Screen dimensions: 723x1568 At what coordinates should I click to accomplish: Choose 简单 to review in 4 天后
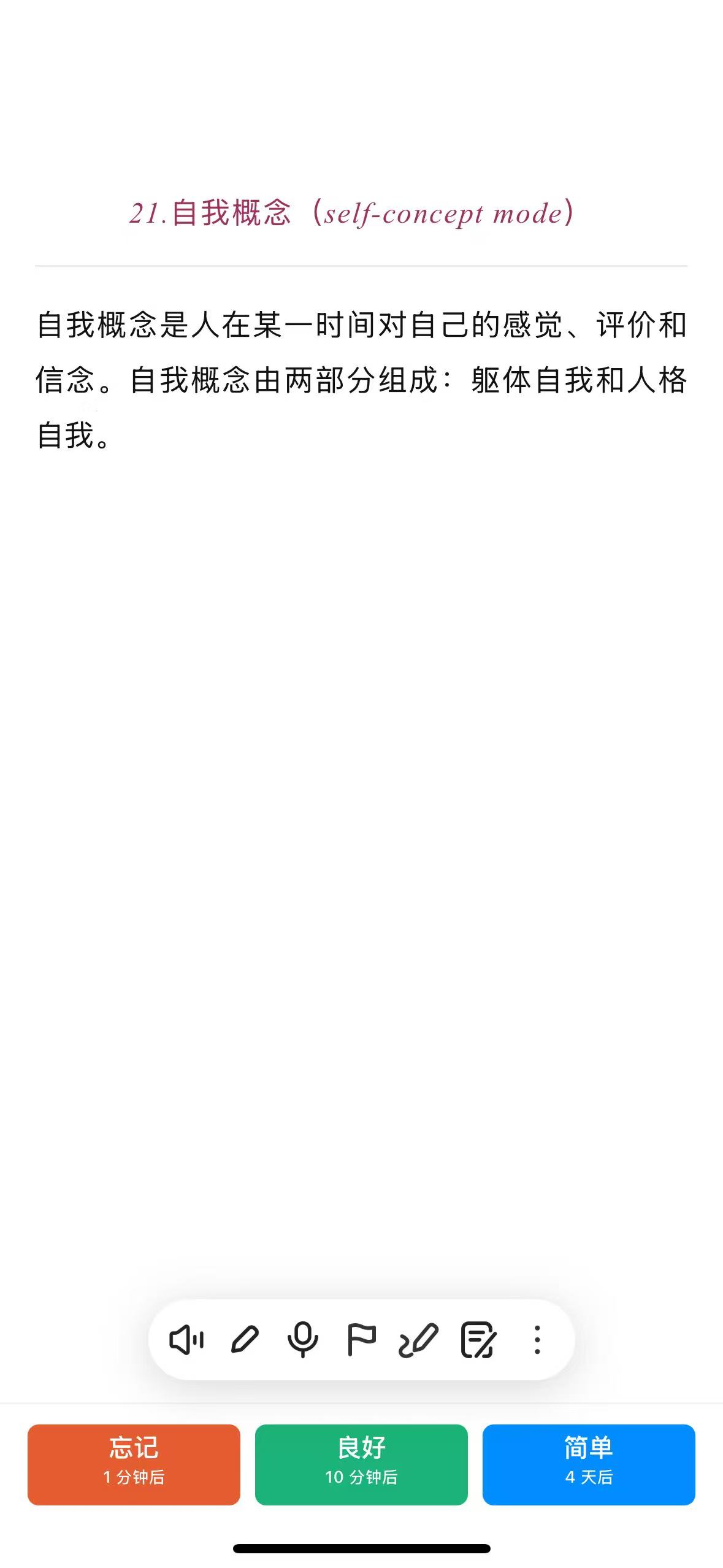pos(589,1464)
